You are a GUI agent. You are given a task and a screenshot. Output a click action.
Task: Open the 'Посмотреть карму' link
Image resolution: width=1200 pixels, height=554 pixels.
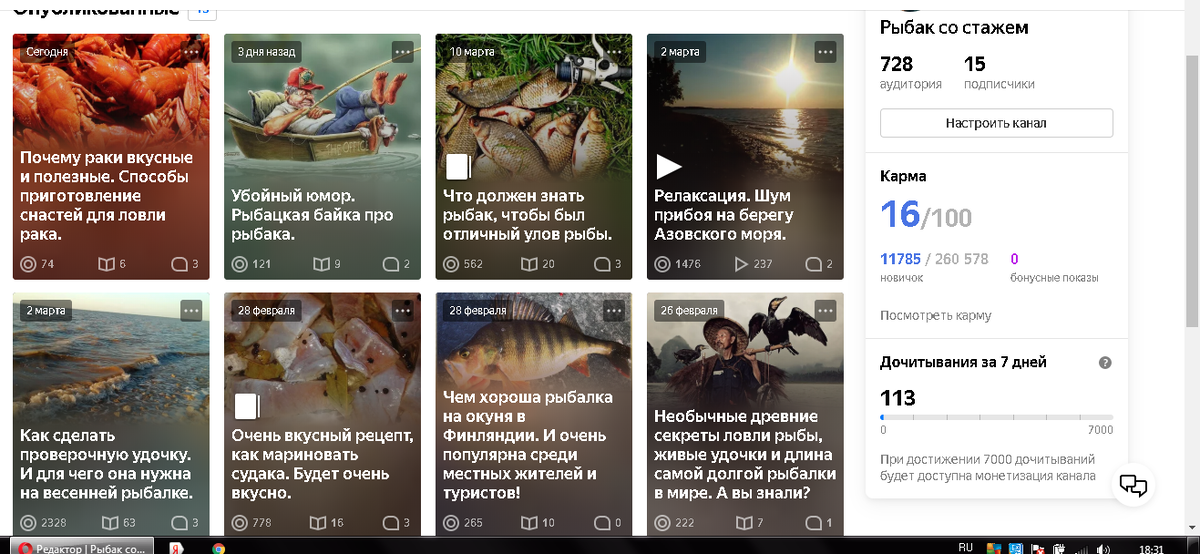coord(936,316)
